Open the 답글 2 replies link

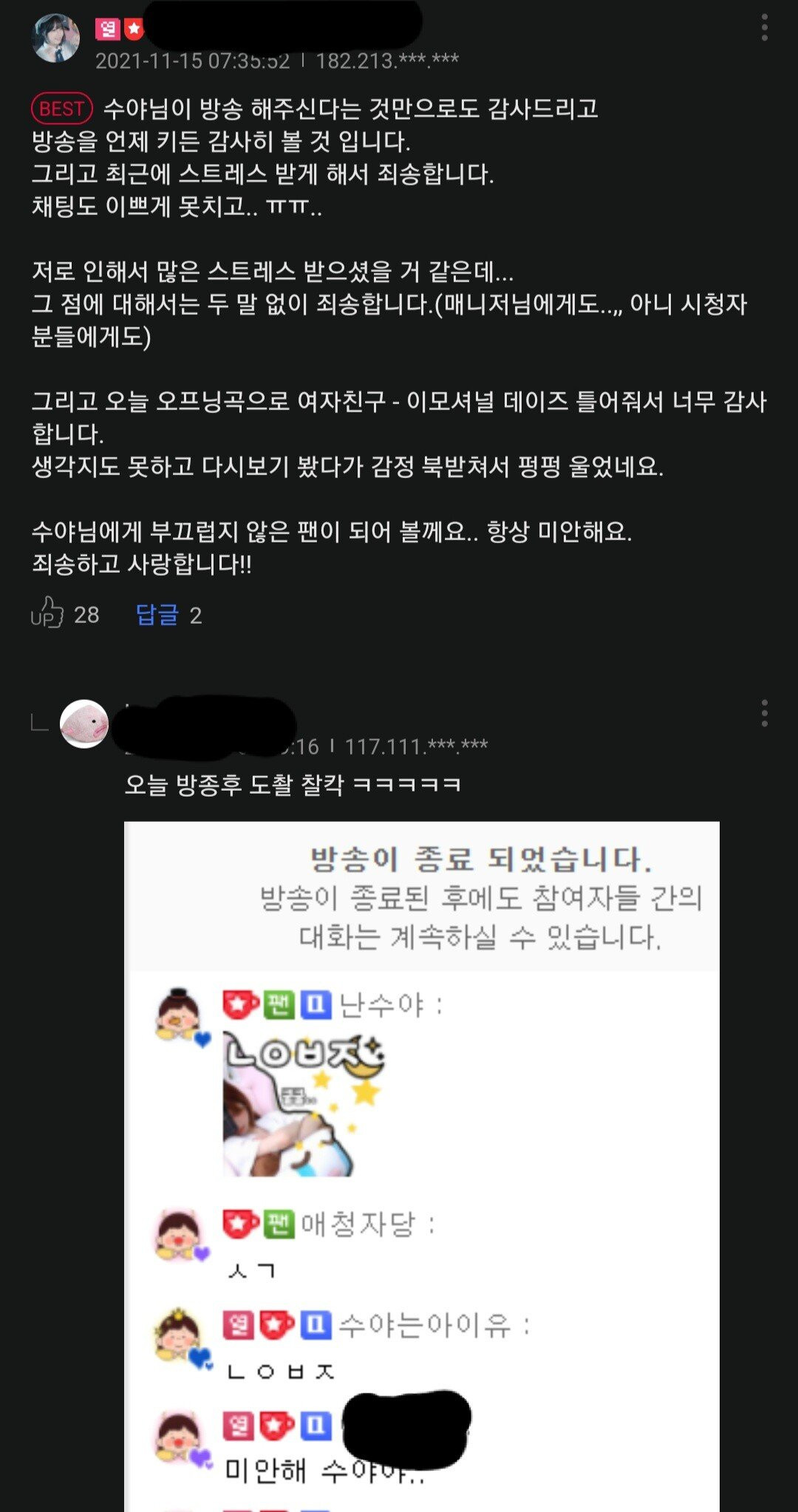168,614
